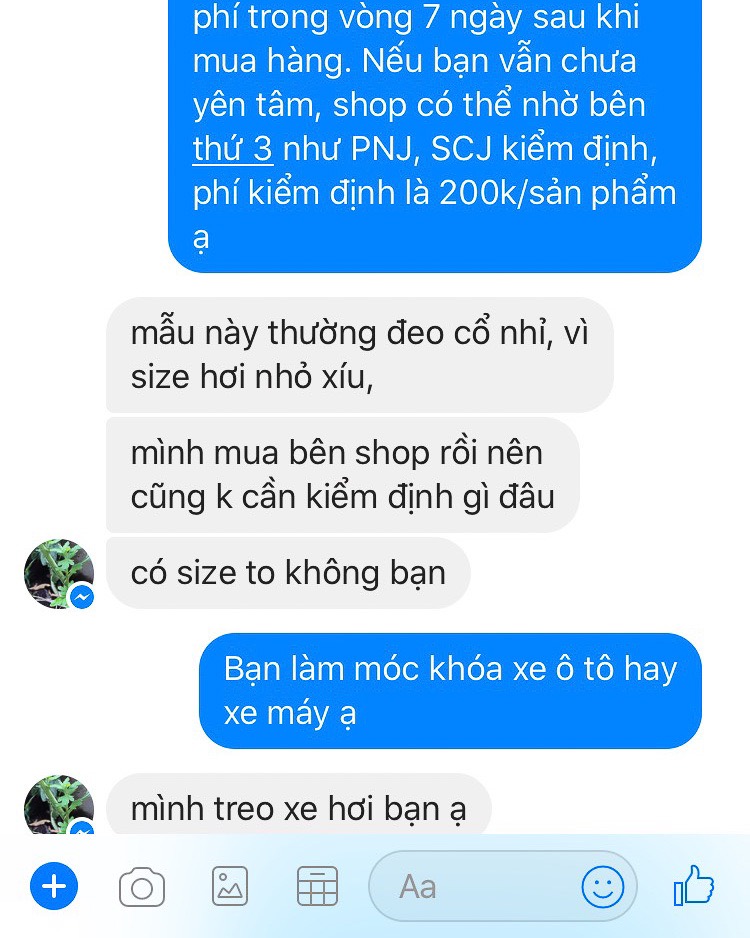Open the blue plus menu for more actions

coord(54,886)
